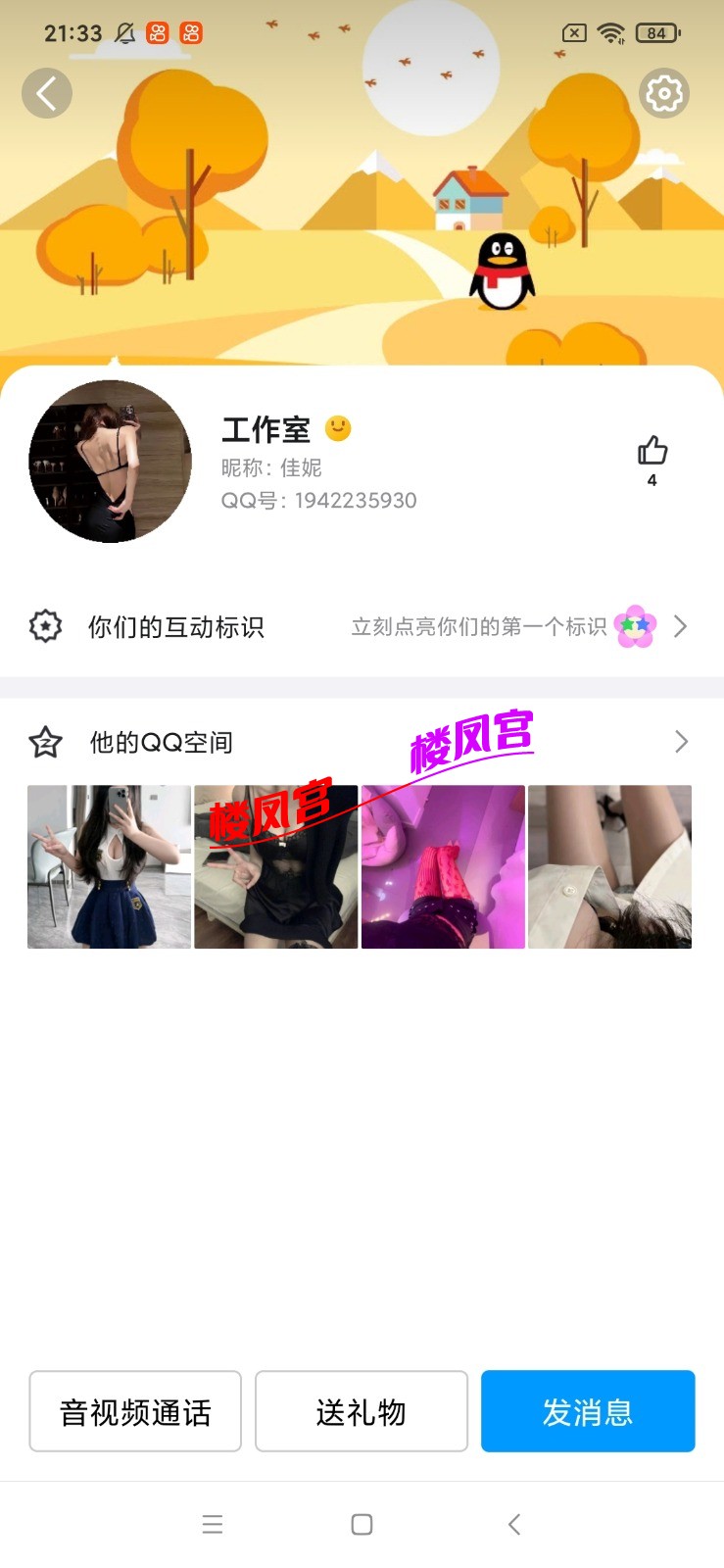Tap the badge icon next to 你们的互动标识
The image size is (724, 1568).
[x=45, y=626]
